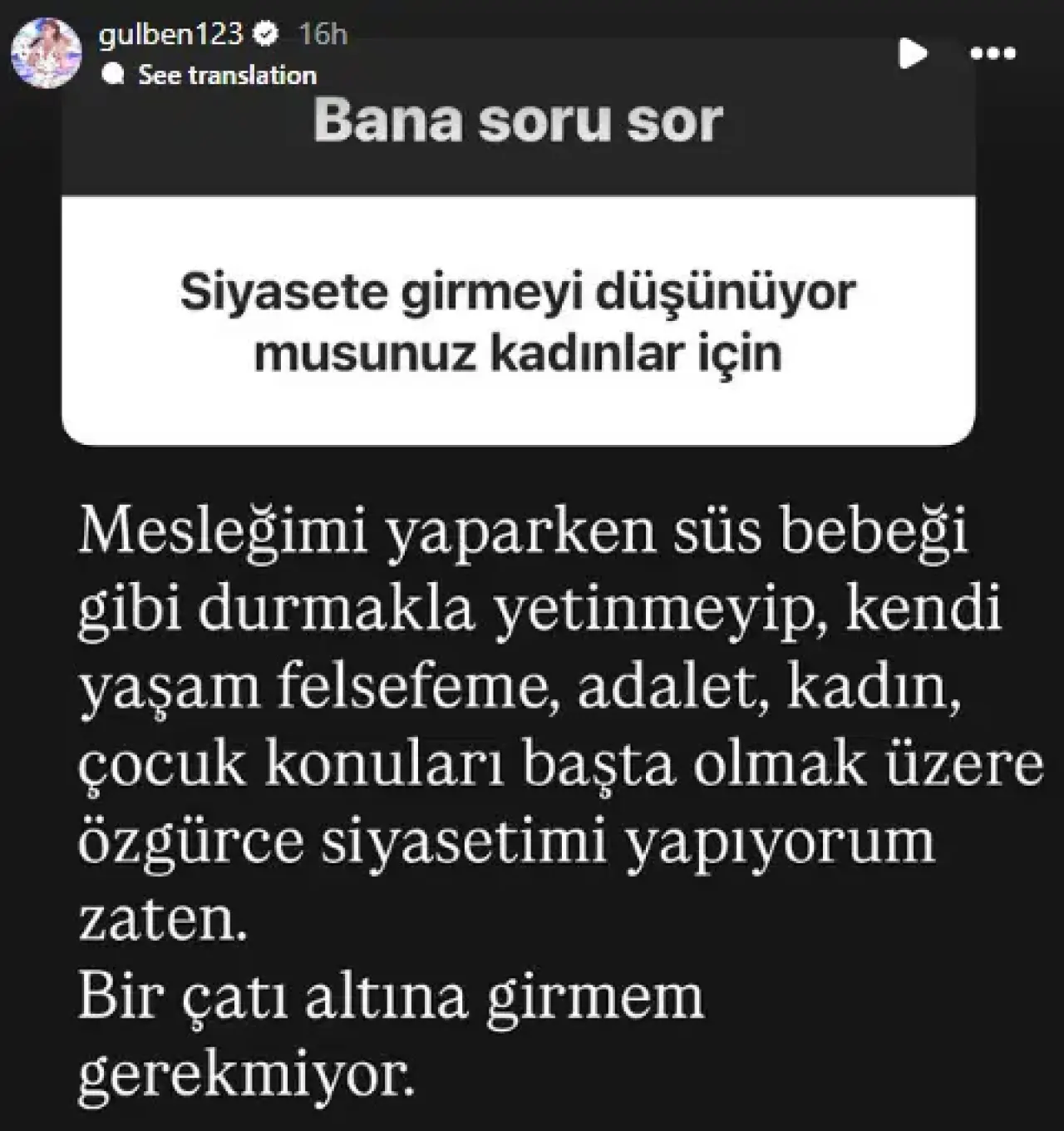Resume story playback

[x=912, y=53]
